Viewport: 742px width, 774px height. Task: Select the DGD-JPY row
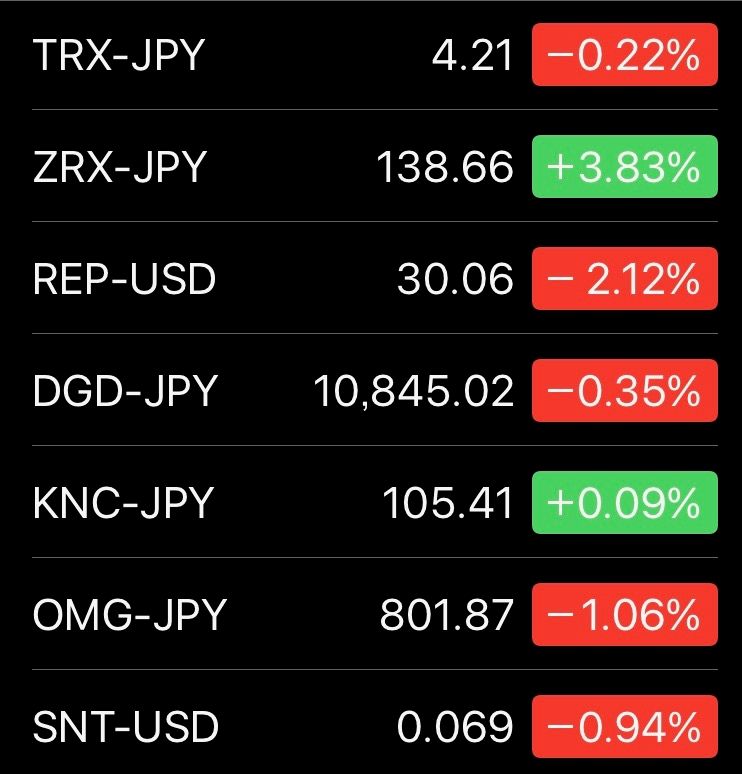pos(124,392)
